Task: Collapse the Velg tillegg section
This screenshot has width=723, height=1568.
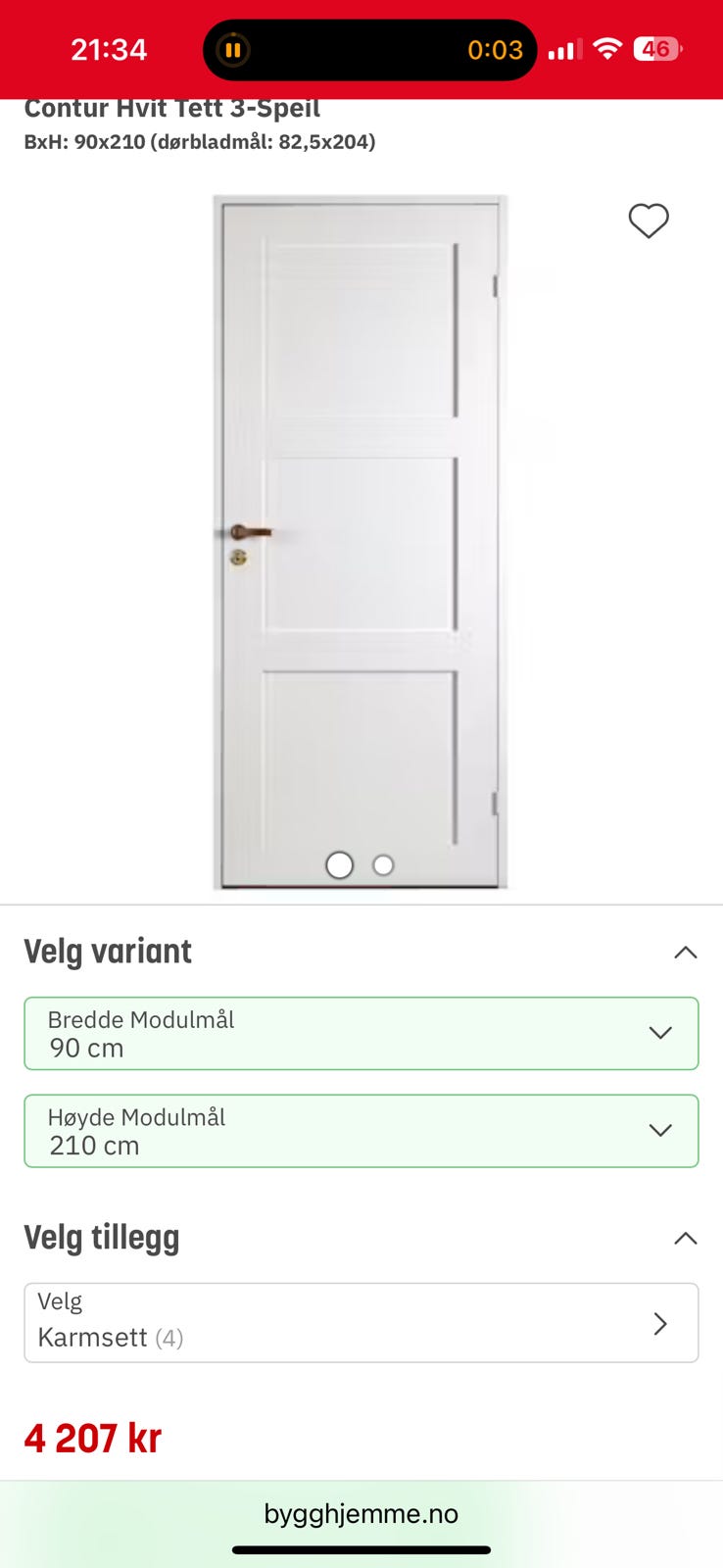Action: (x=685, y=1238)
